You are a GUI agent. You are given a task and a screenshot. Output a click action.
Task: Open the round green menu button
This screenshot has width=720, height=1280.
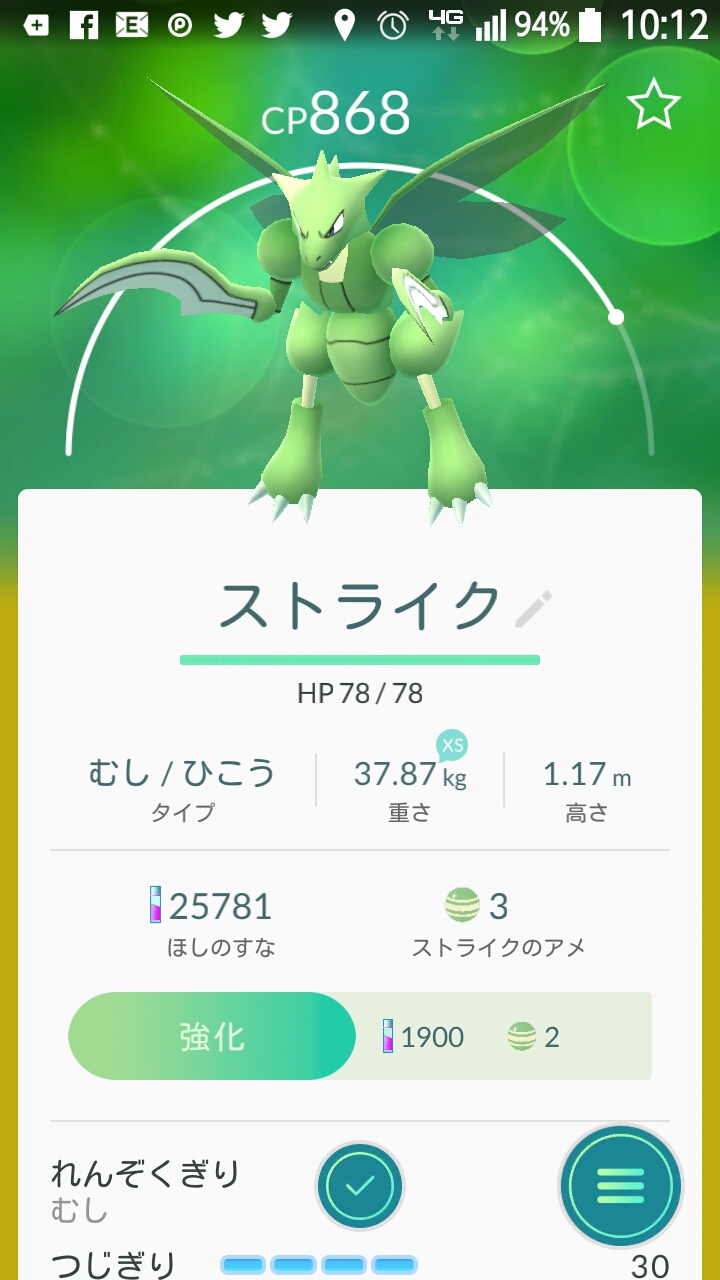pos(620,1186)
